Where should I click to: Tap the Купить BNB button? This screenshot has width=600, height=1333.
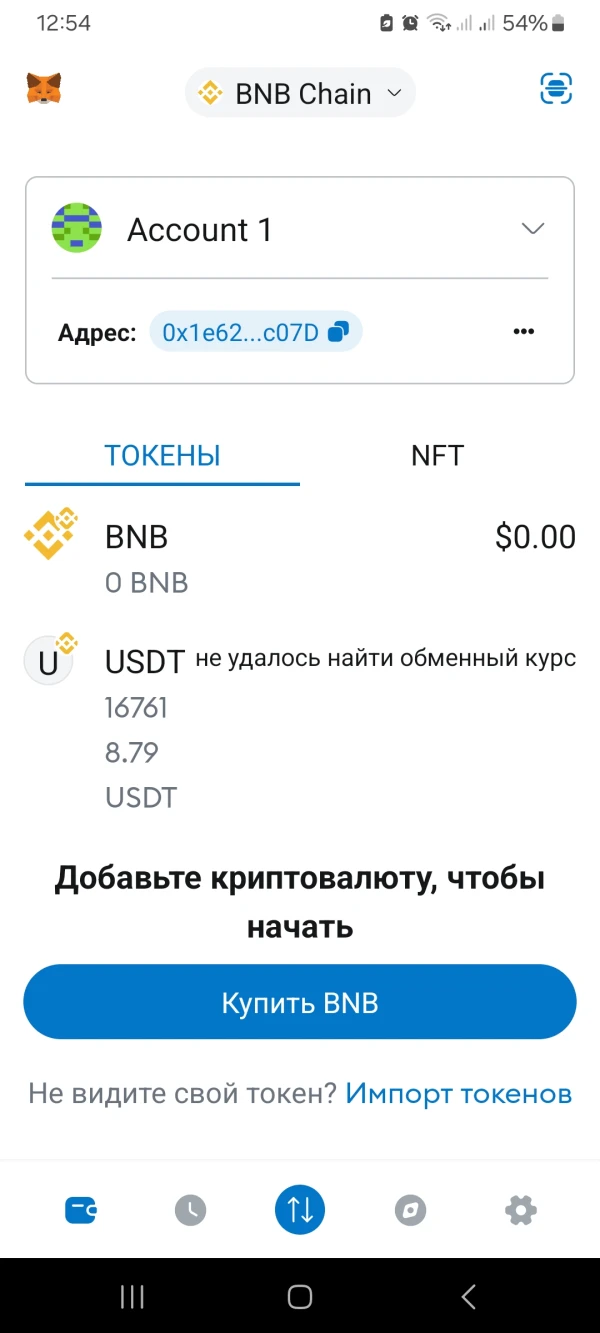[300, 1003]
